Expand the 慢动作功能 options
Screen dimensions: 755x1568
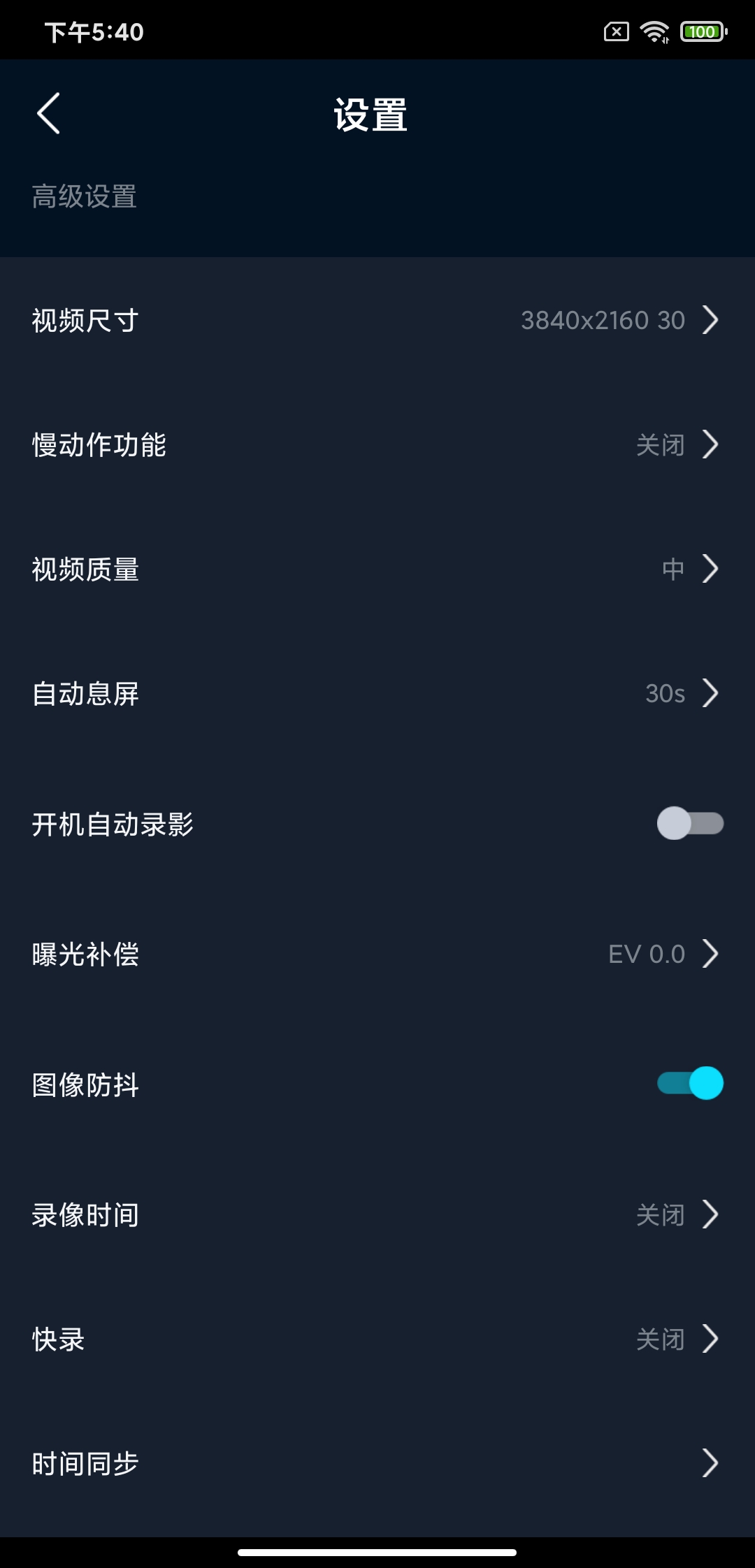[377, 444]
